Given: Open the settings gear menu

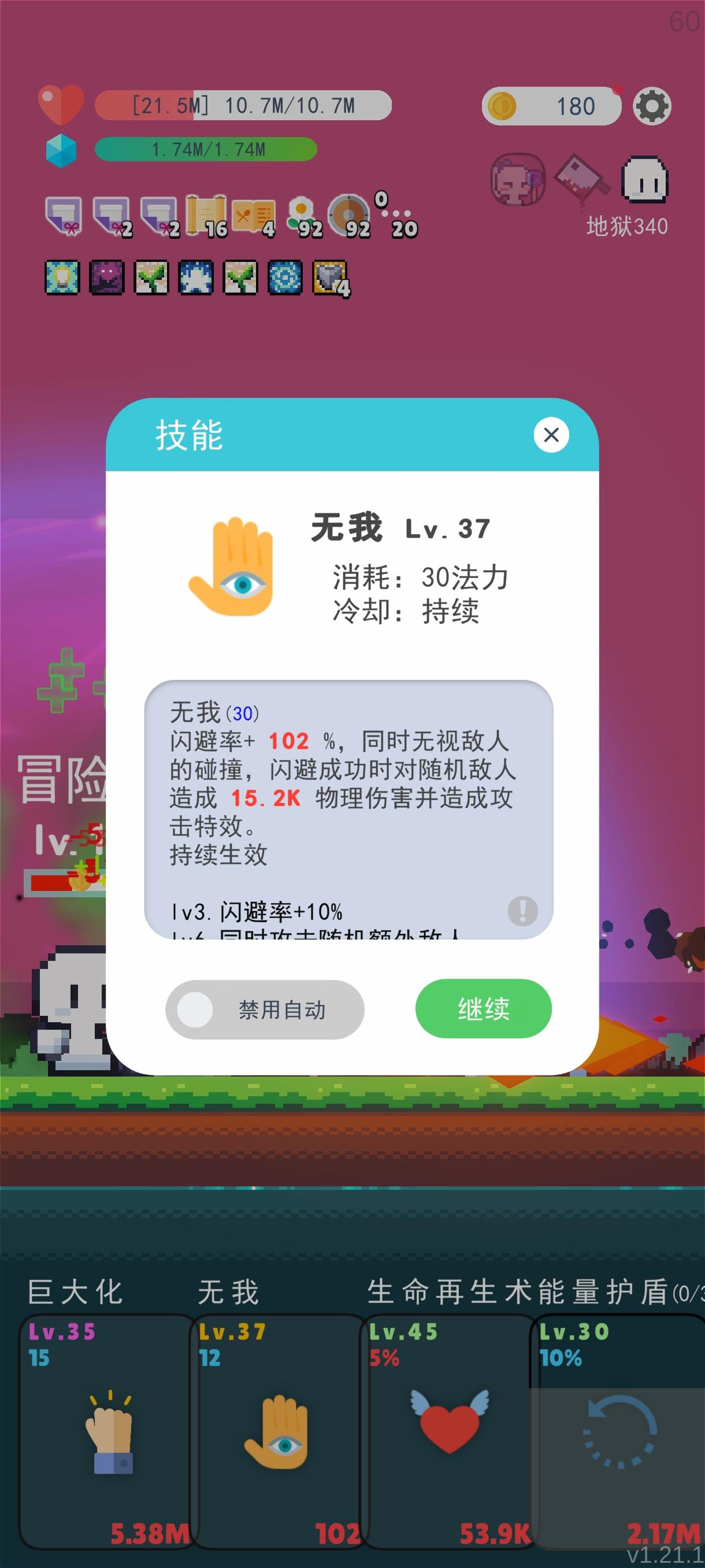Looking at the screenshot, I should click(x=652, y=106).
